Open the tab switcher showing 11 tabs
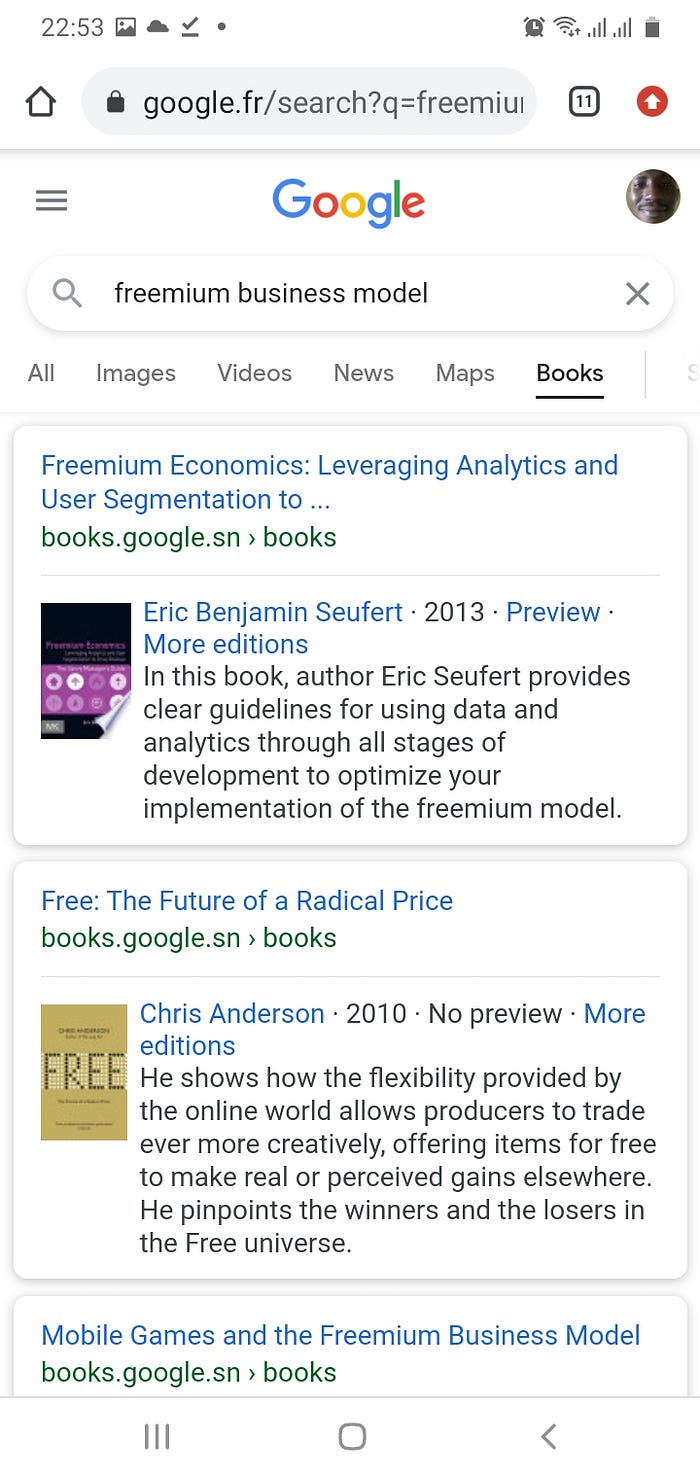 tap(583, 102)
